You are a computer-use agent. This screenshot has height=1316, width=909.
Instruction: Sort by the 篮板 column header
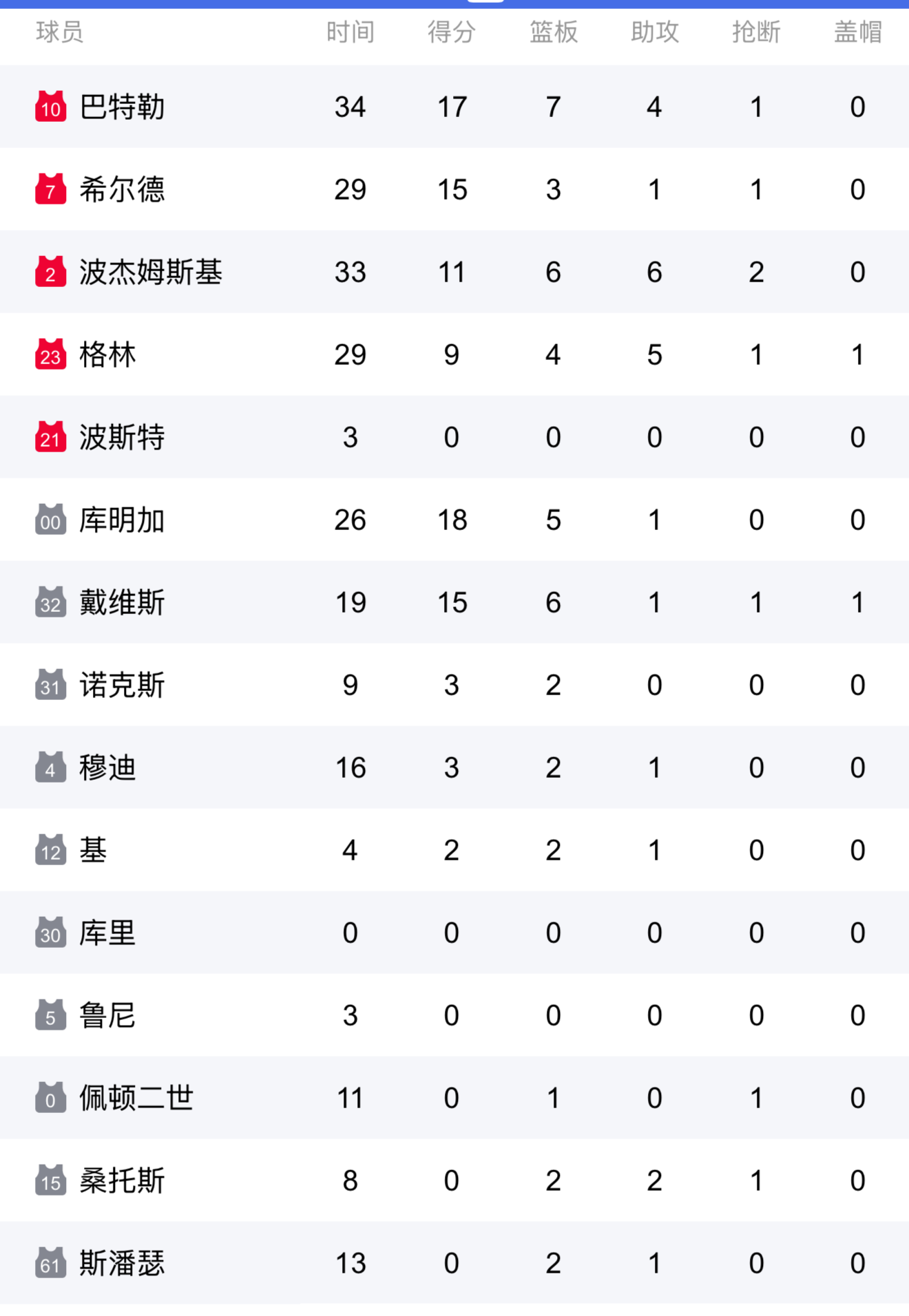tap(552, 32)
